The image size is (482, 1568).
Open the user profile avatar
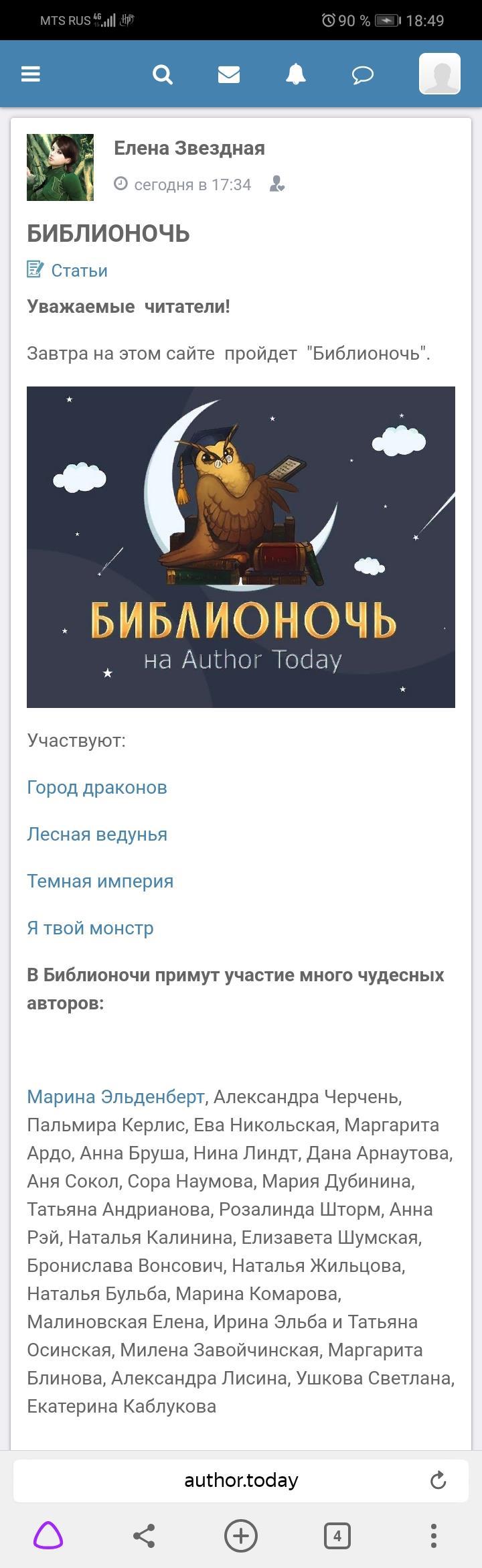pyautogui.click(x=439, y=74)
